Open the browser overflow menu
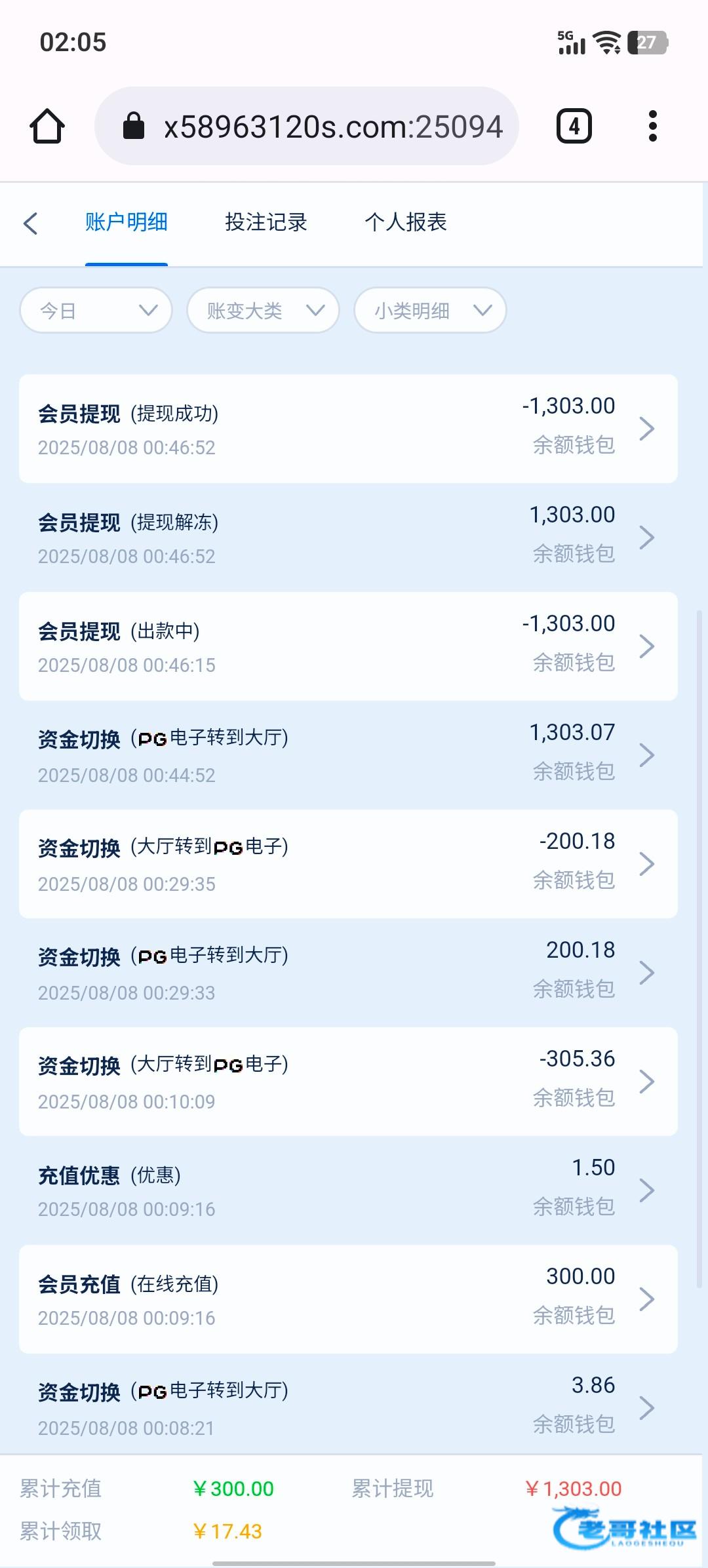 point(652,126)
